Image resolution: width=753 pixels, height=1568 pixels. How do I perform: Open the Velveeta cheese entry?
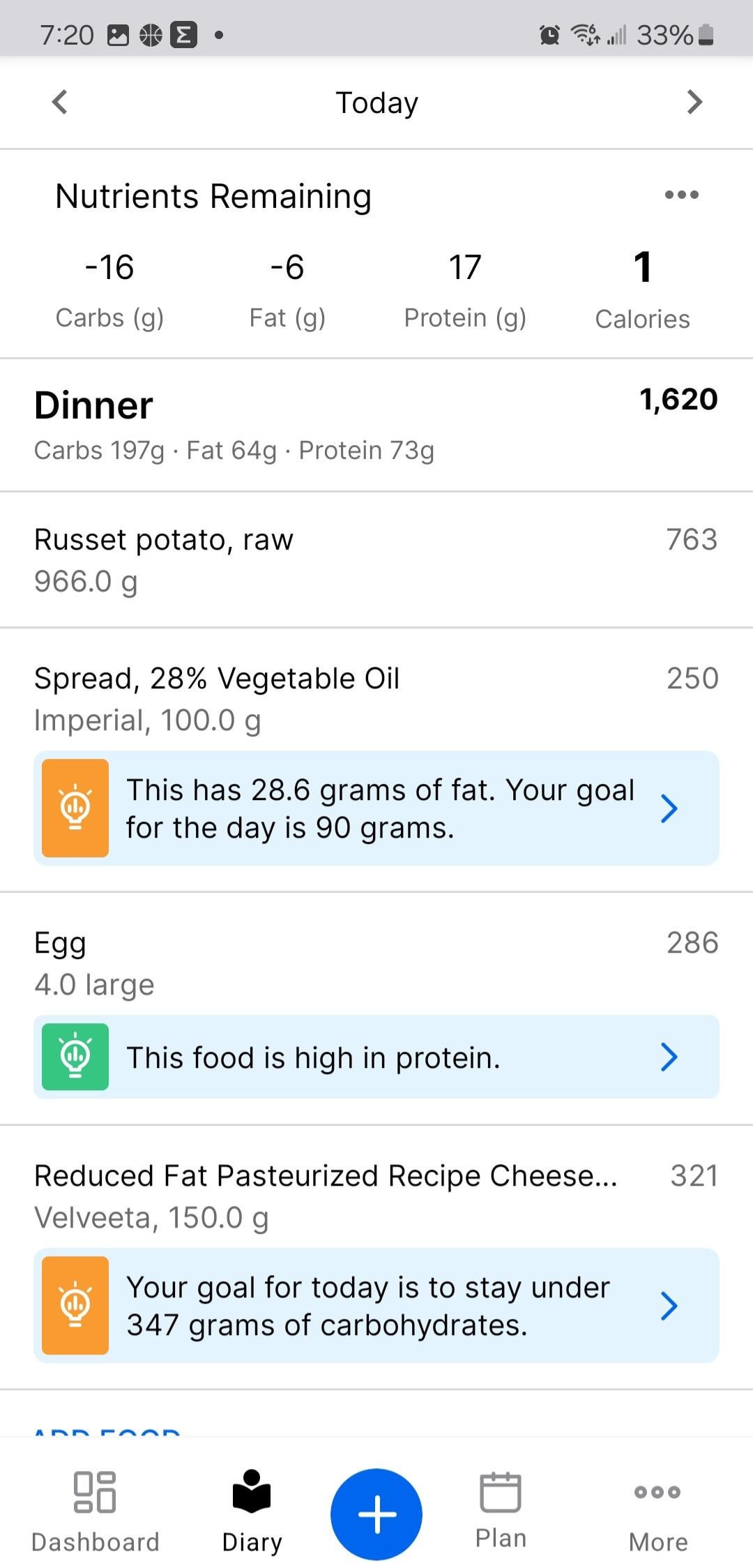coord(376,1196)
